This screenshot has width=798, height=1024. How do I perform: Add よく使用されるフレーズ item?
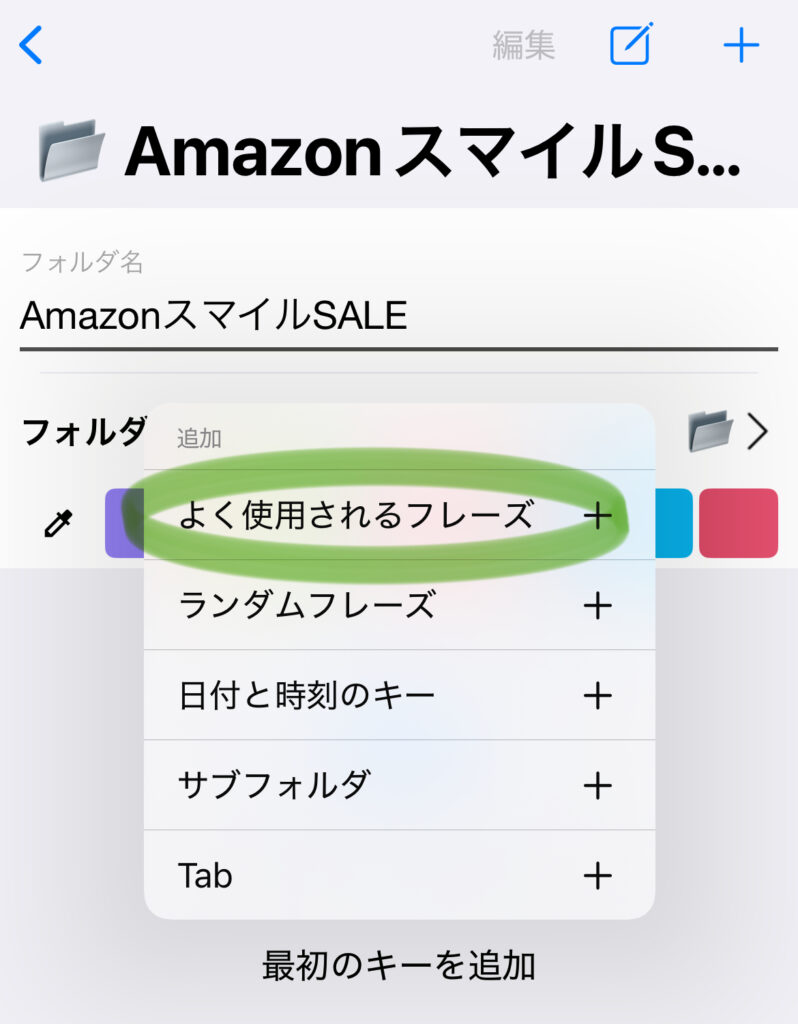click(x=398, y=515)
